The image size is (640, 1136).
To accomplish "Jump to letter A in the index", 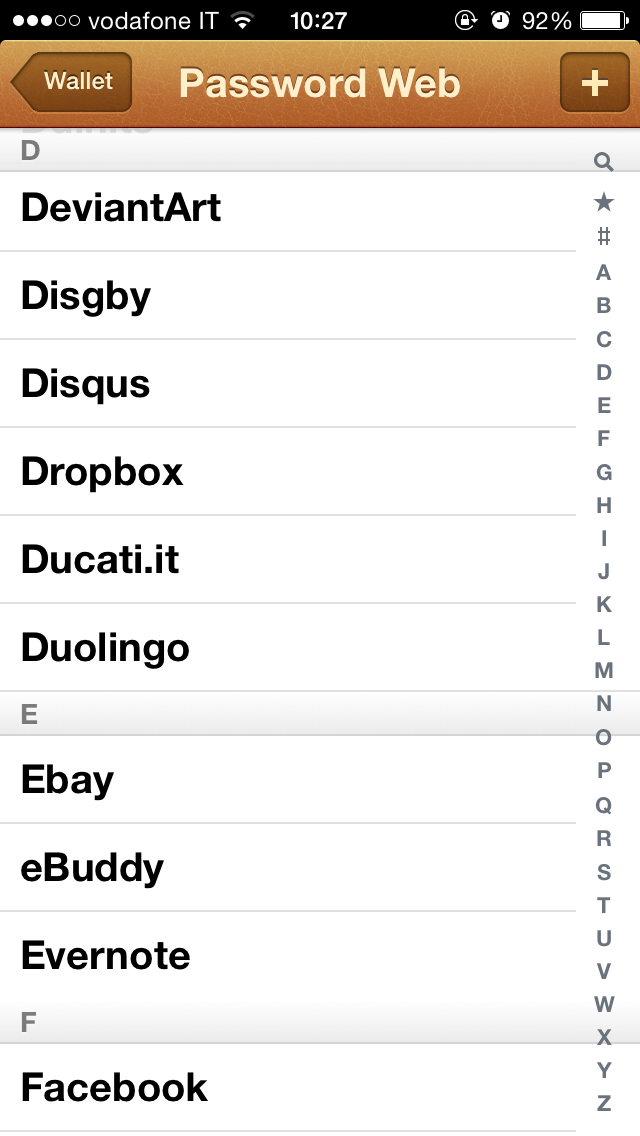I will (603, 272).
